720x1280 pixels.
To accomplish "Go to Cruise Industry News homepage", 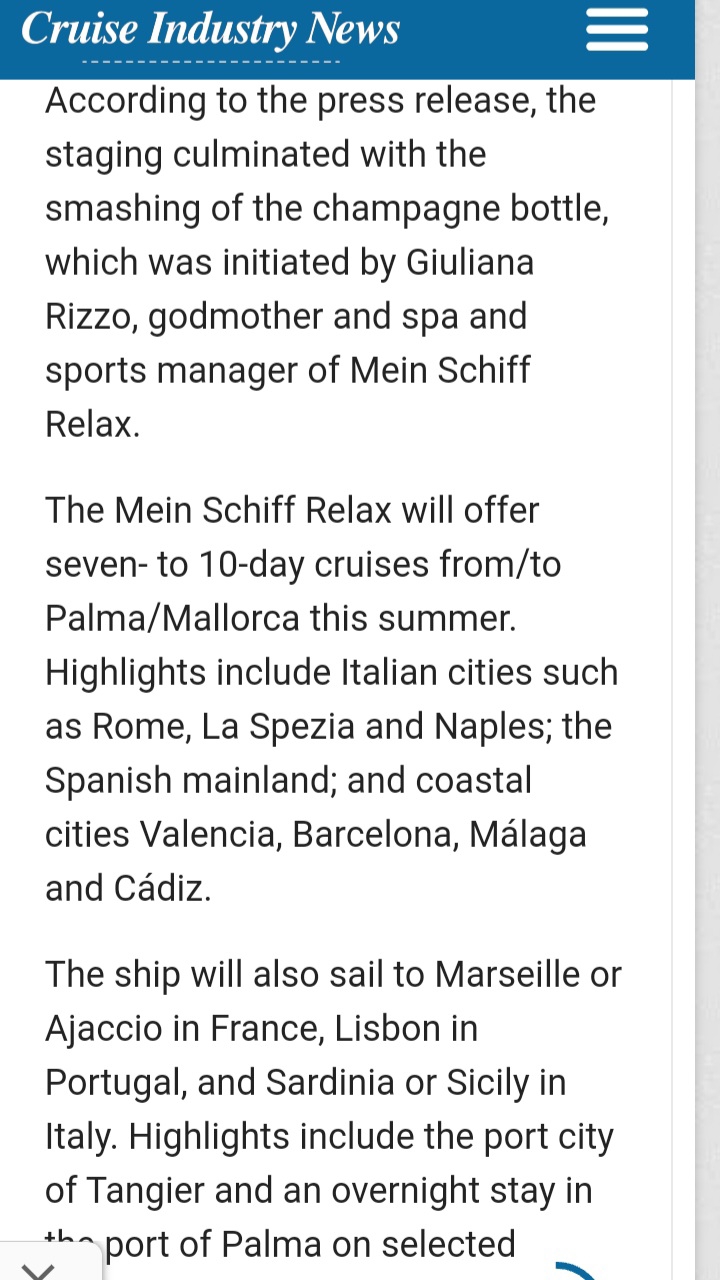I will [x=210, y=29].
